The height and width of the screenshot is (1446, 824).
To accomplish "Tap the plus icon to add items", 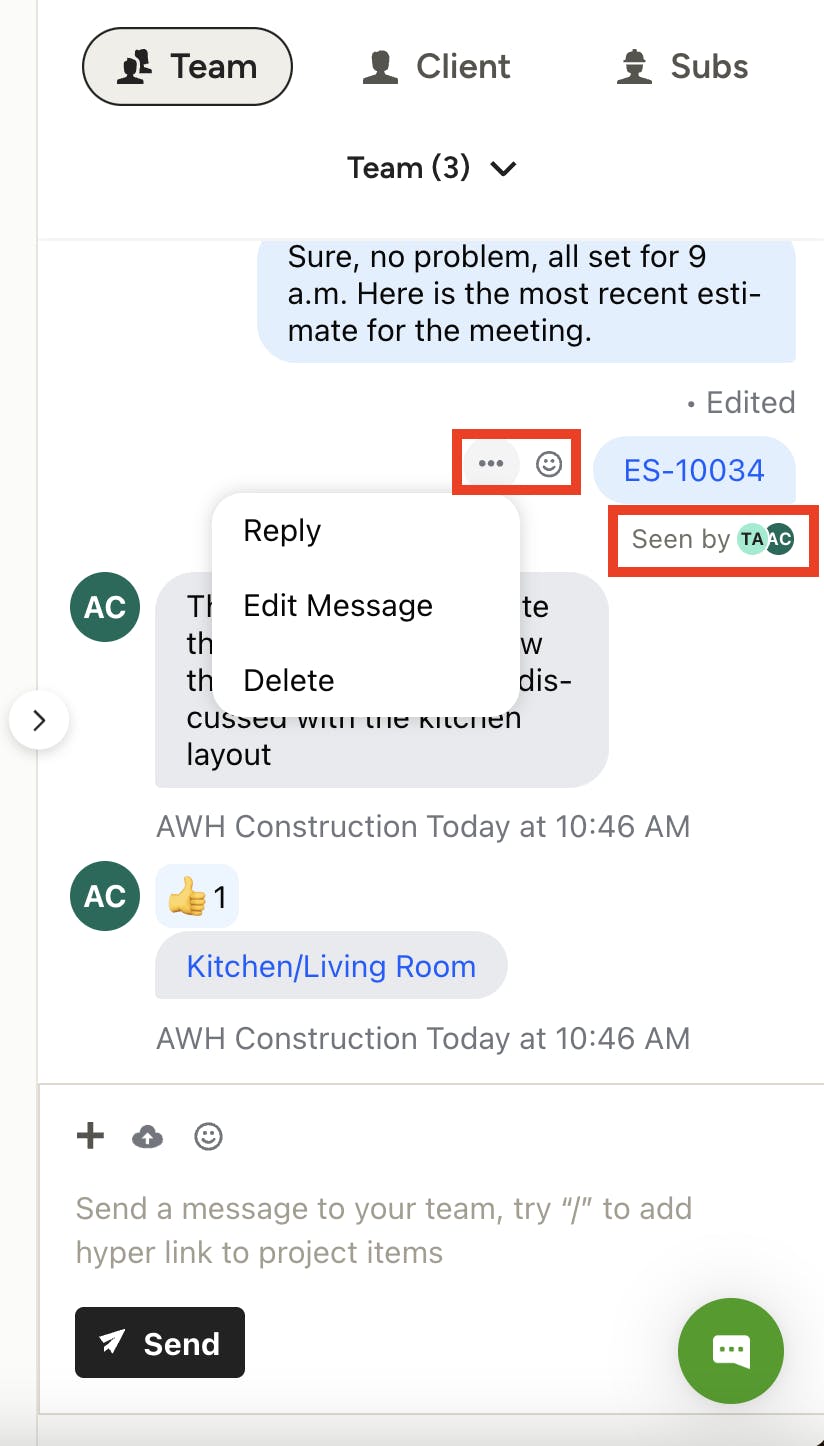I will (91, 1136).
